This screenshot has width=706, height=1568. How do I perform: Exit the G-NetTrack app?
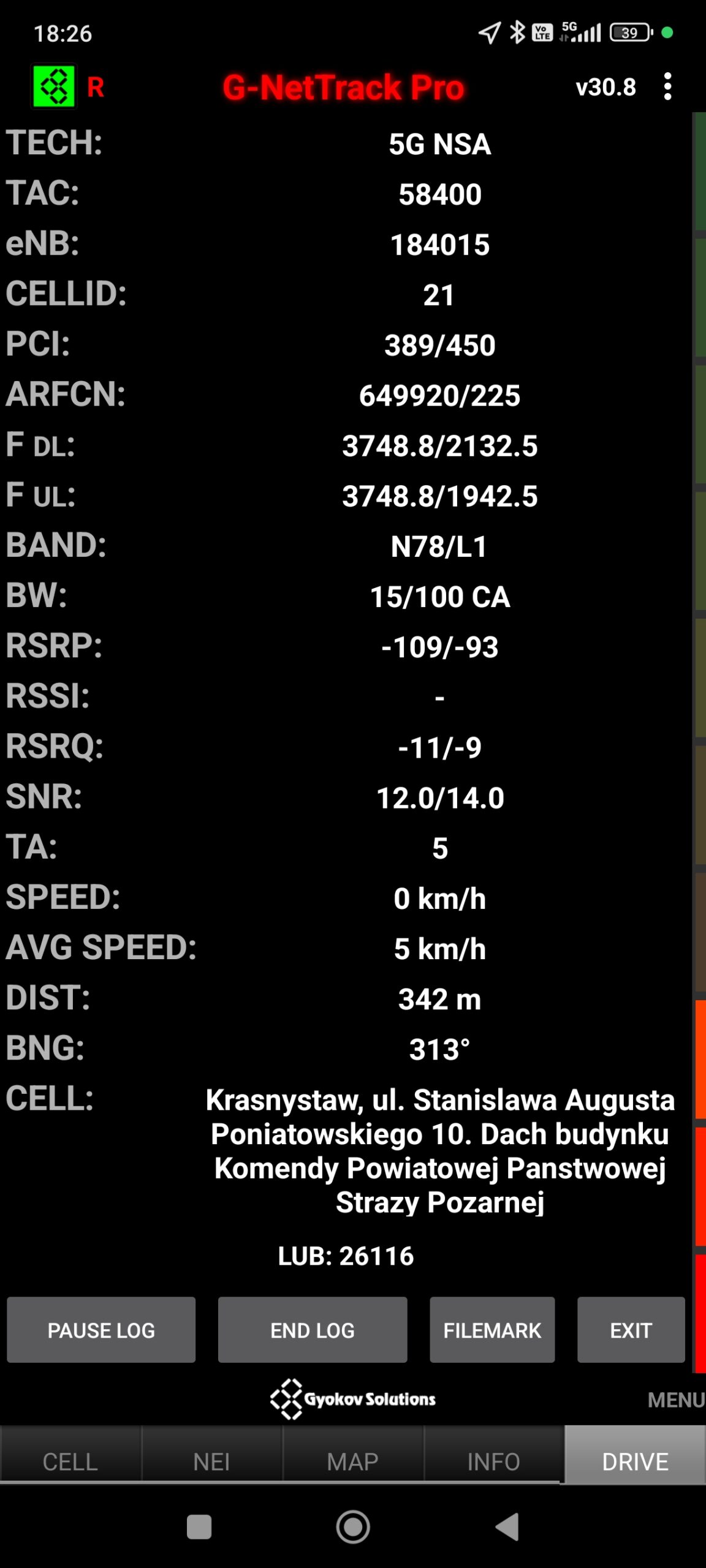click(631, 1330)
